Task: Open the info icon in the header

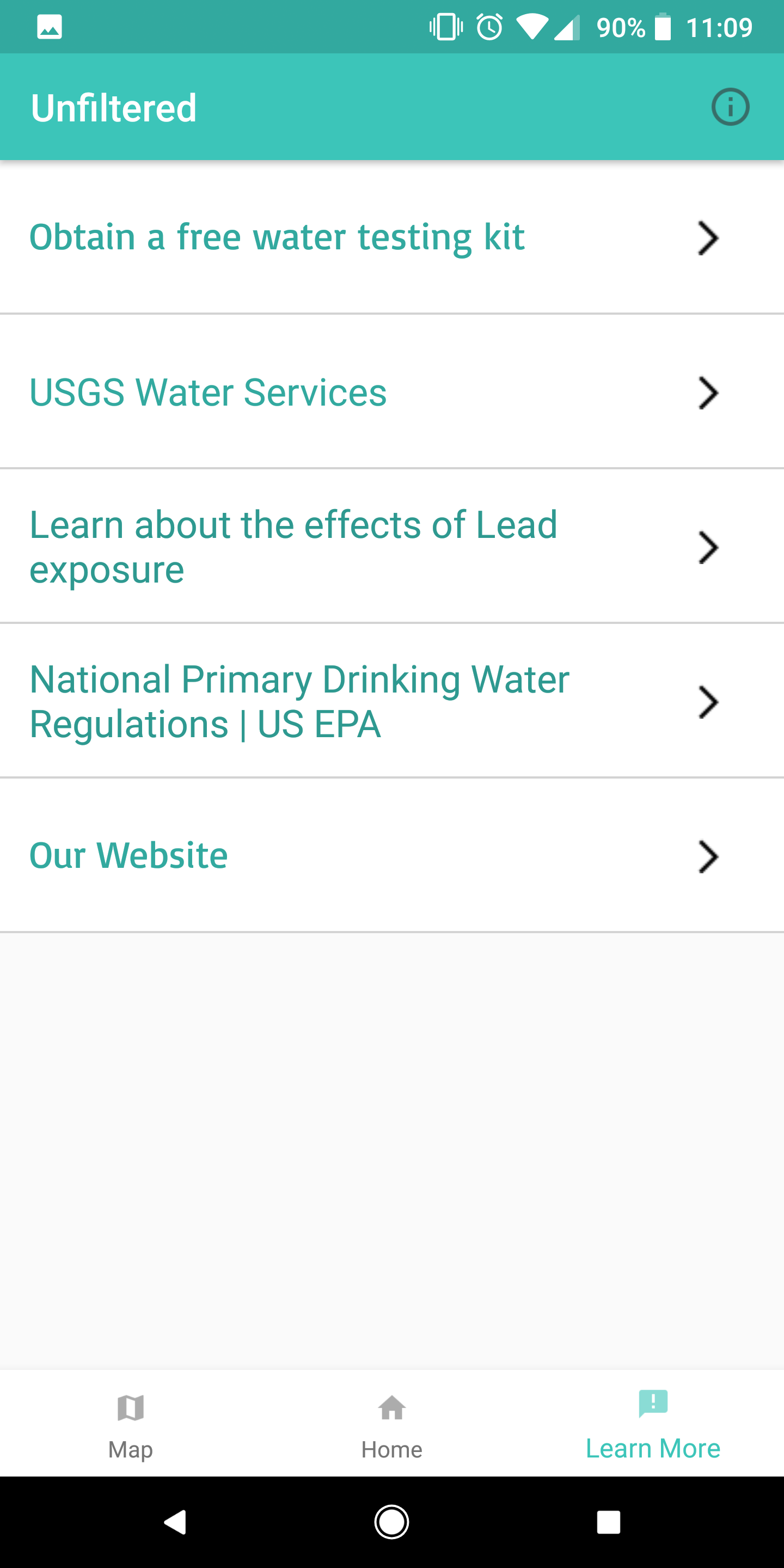Action: point(730,108)
